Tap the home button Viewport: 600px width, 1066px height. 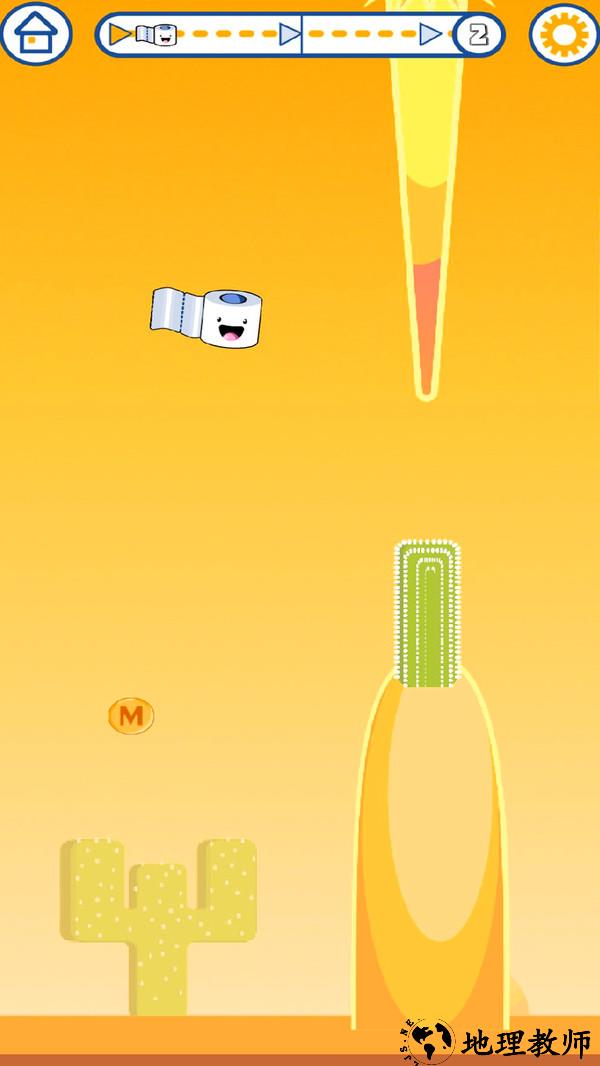[35, 34]
